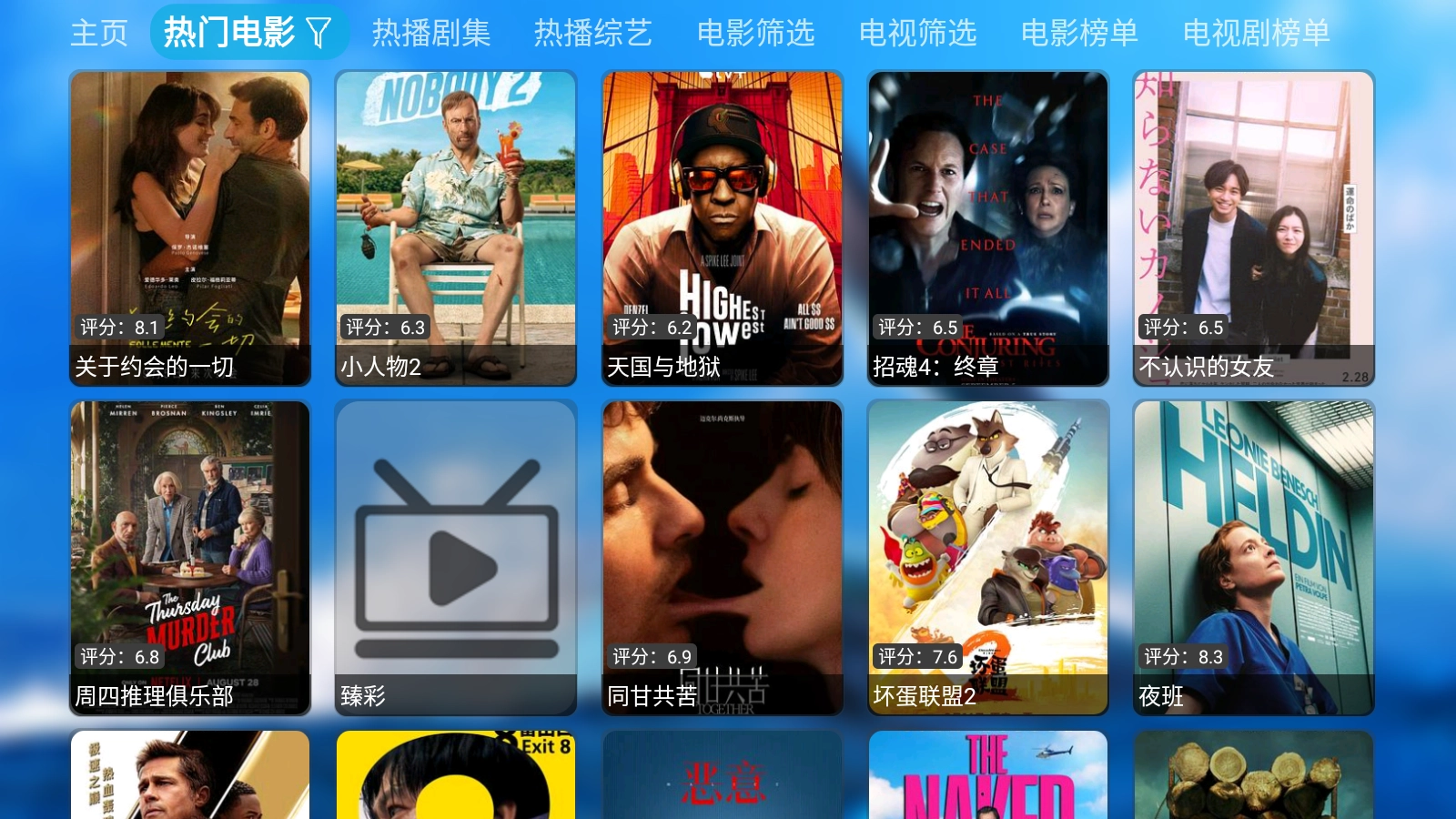Open the 电影筛选 tab
The height and width of the screenshot is (819, 1456).
(755, 34)
